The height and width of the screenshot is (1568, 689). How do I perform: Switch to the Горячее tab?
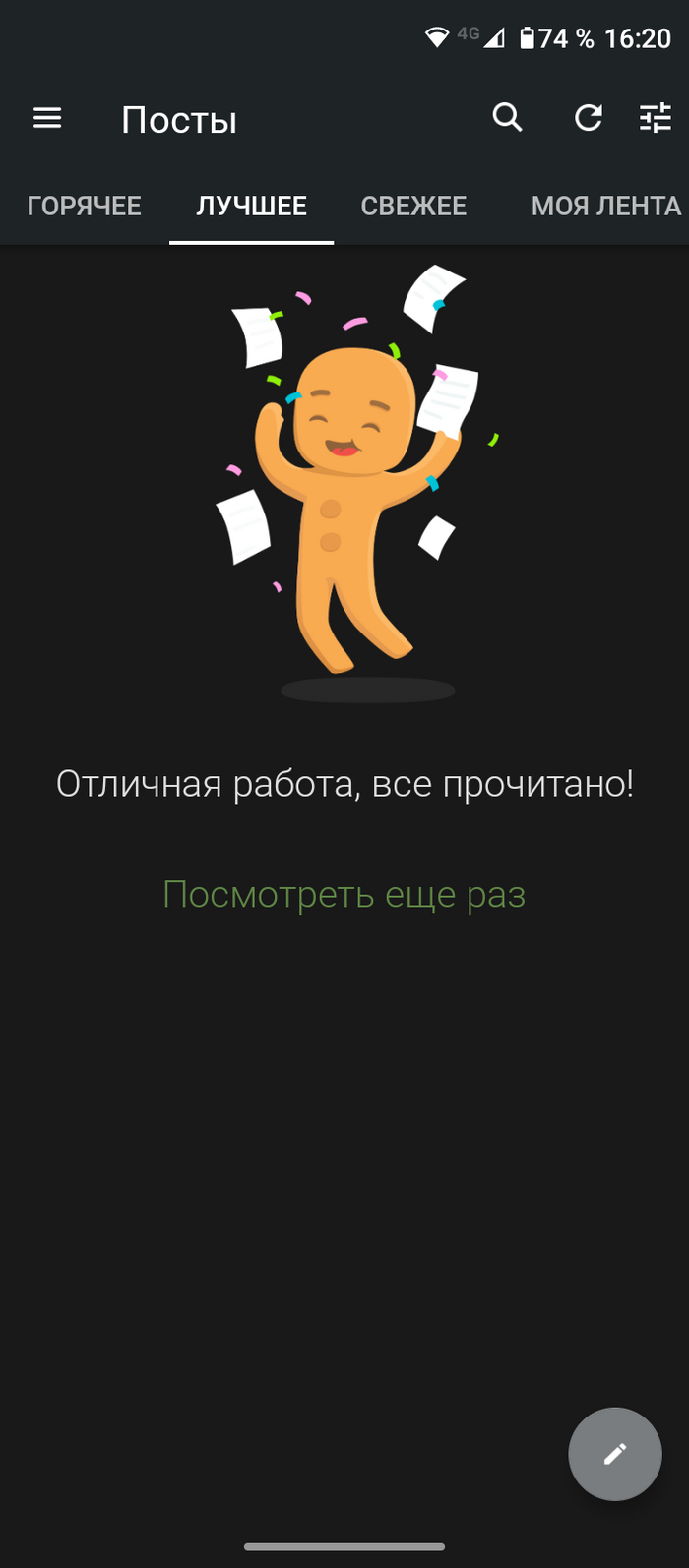pyautogui.click(x=85, y=206)
